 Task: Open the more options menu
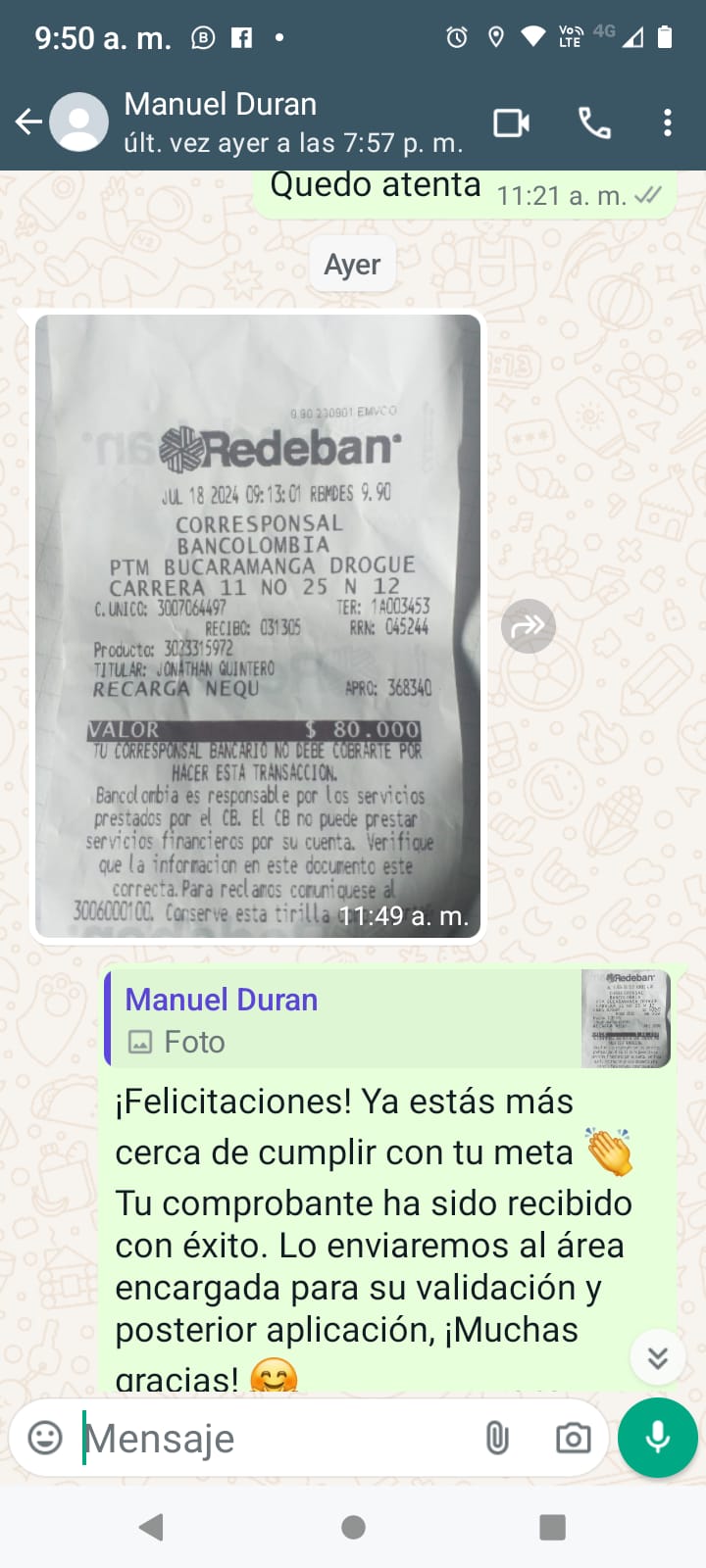point(668,122)
